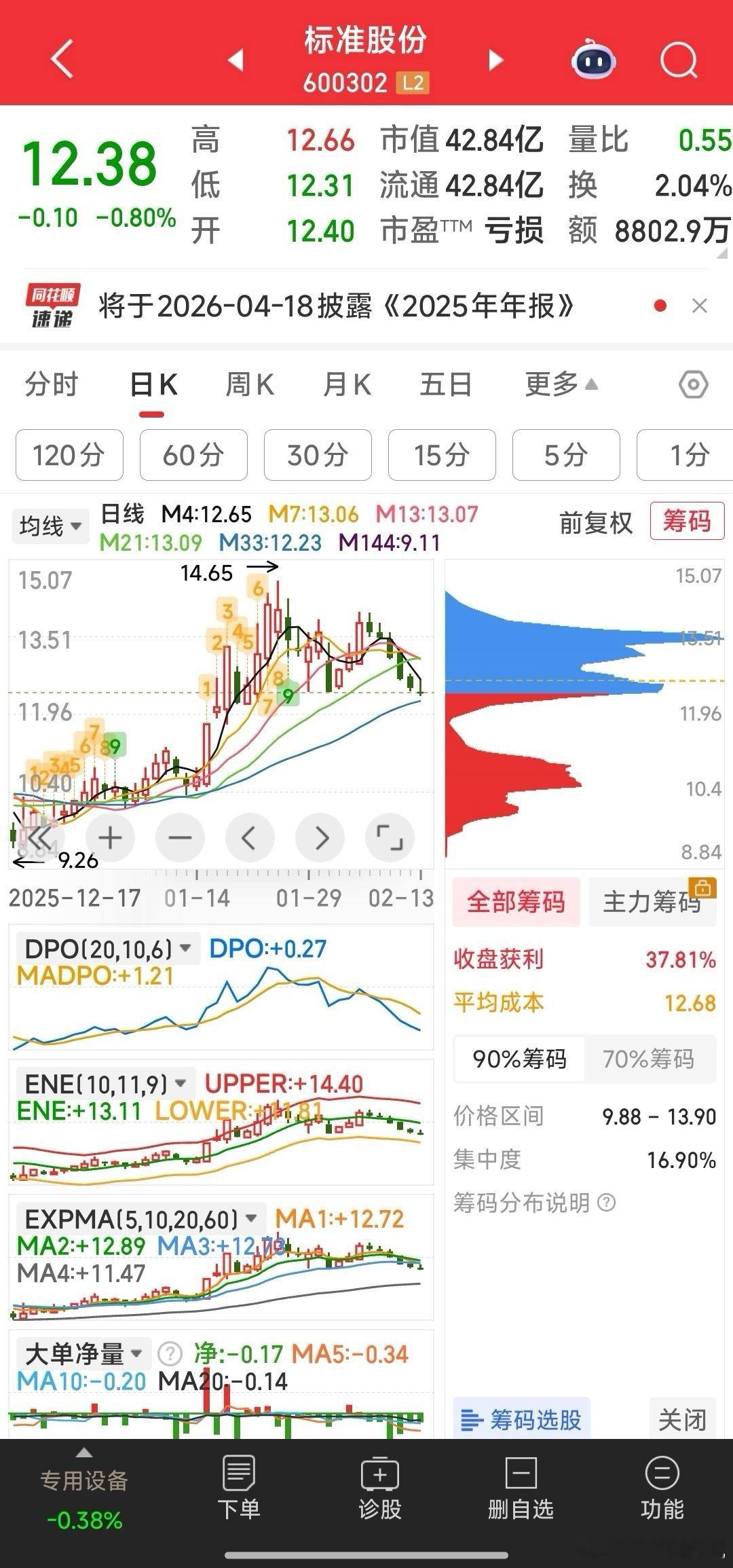
Task: Select the 70%筹码 segment
Action: (648, 1059)
